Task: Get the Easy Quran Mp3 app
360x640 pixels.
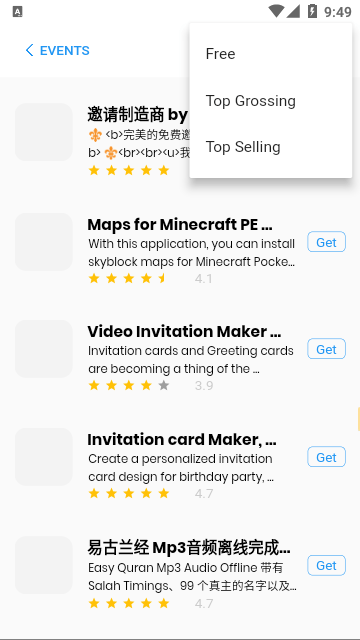Action: click(326, 565)
